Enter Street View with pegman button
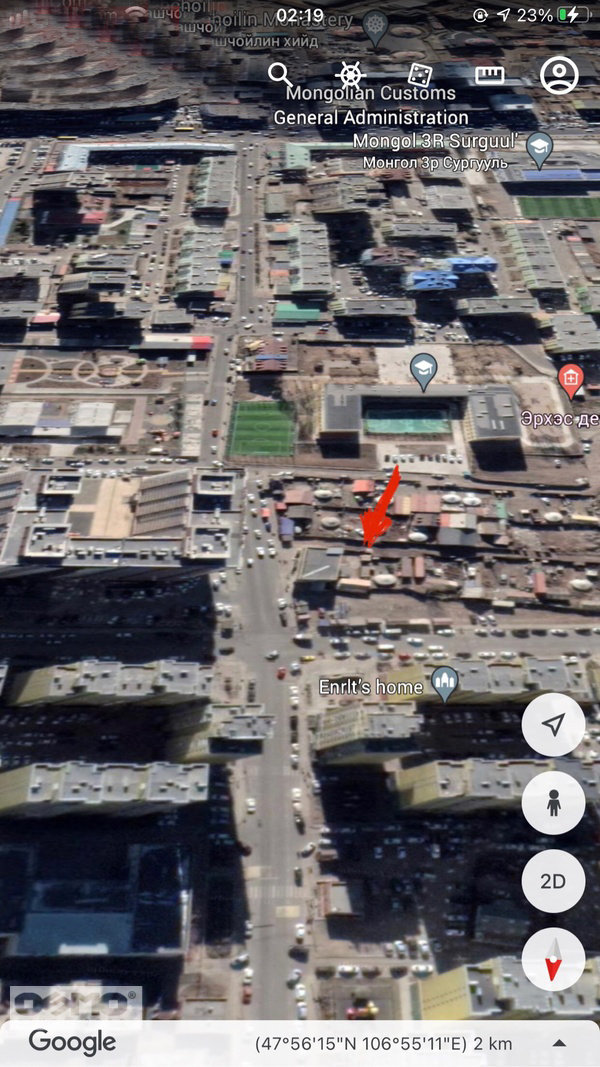600x1067 pixels. click(x=553, y=803)
